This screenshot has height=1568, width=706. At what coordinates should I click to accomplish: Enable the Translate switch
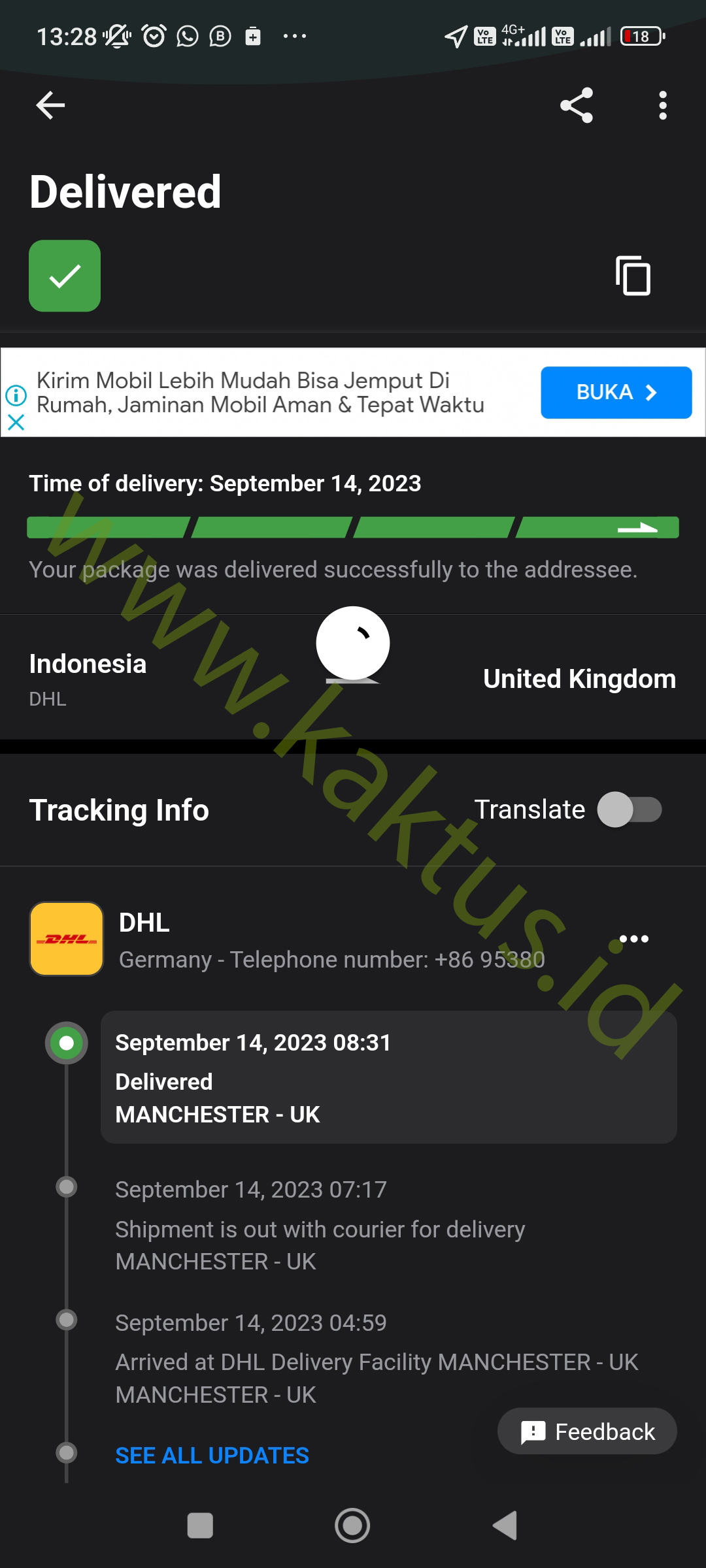630,810
